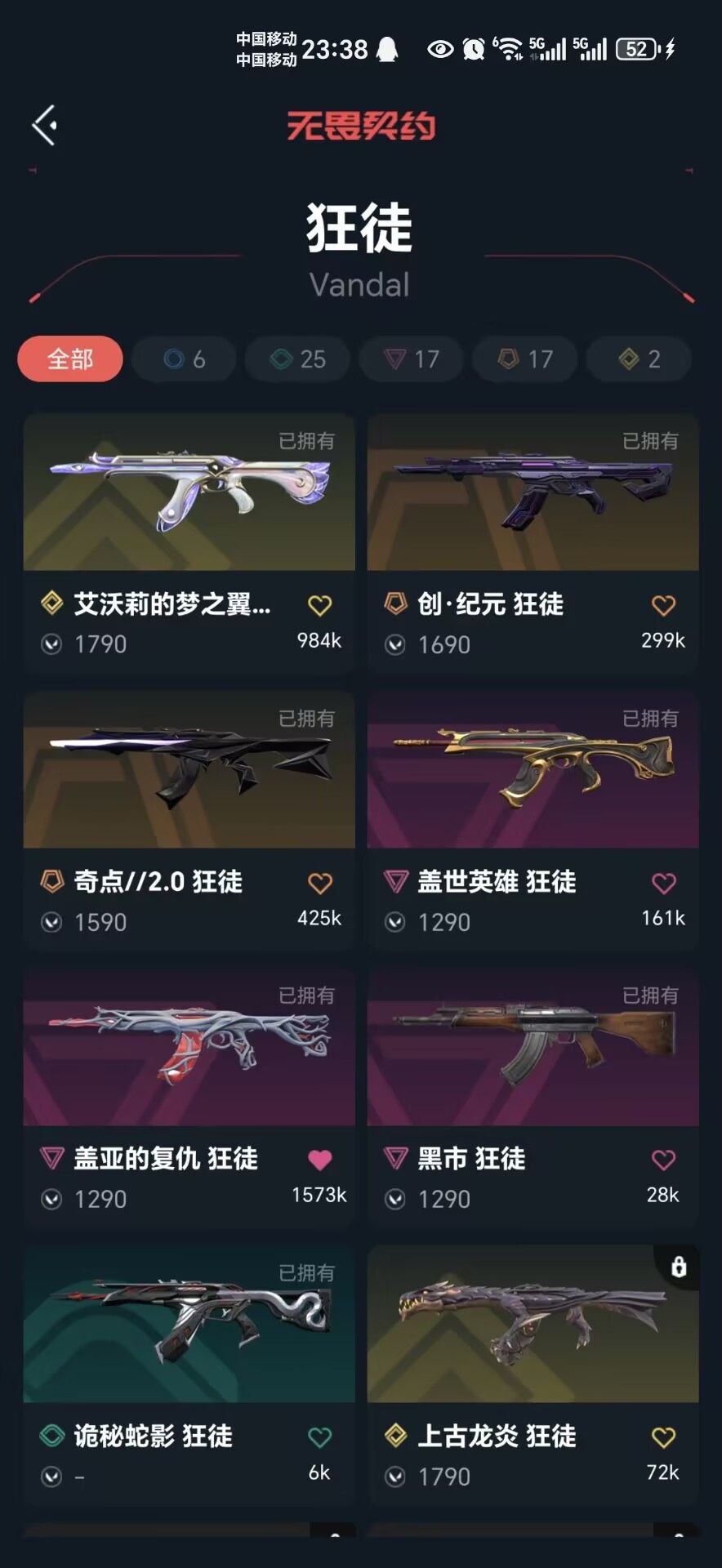The height and width of the screenshot is (1568, 722).
Task: Open the 诡秘蛇影 狂徒 skin card
Action: [189, 1375]
